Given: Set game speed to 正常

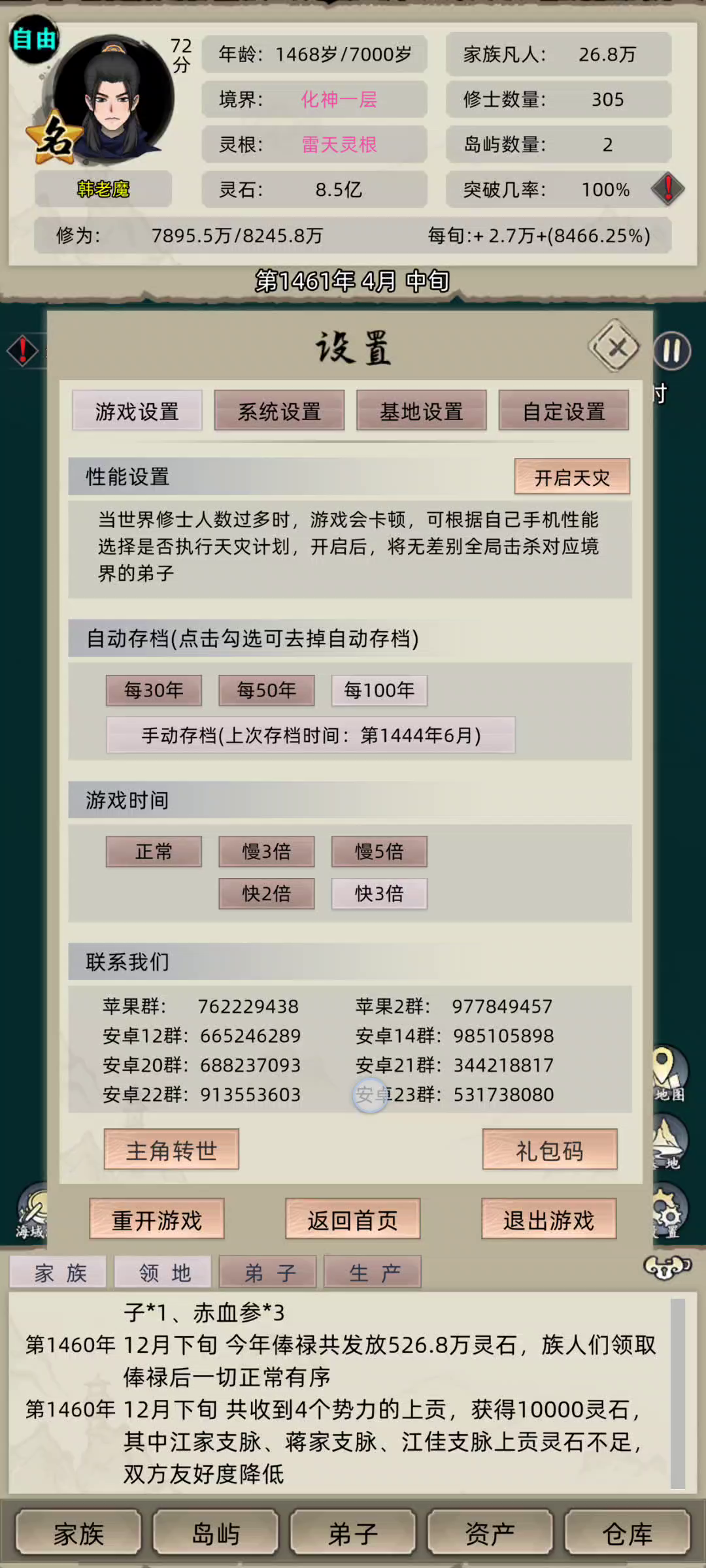Looking at the screenshot, I should [154, 852].
